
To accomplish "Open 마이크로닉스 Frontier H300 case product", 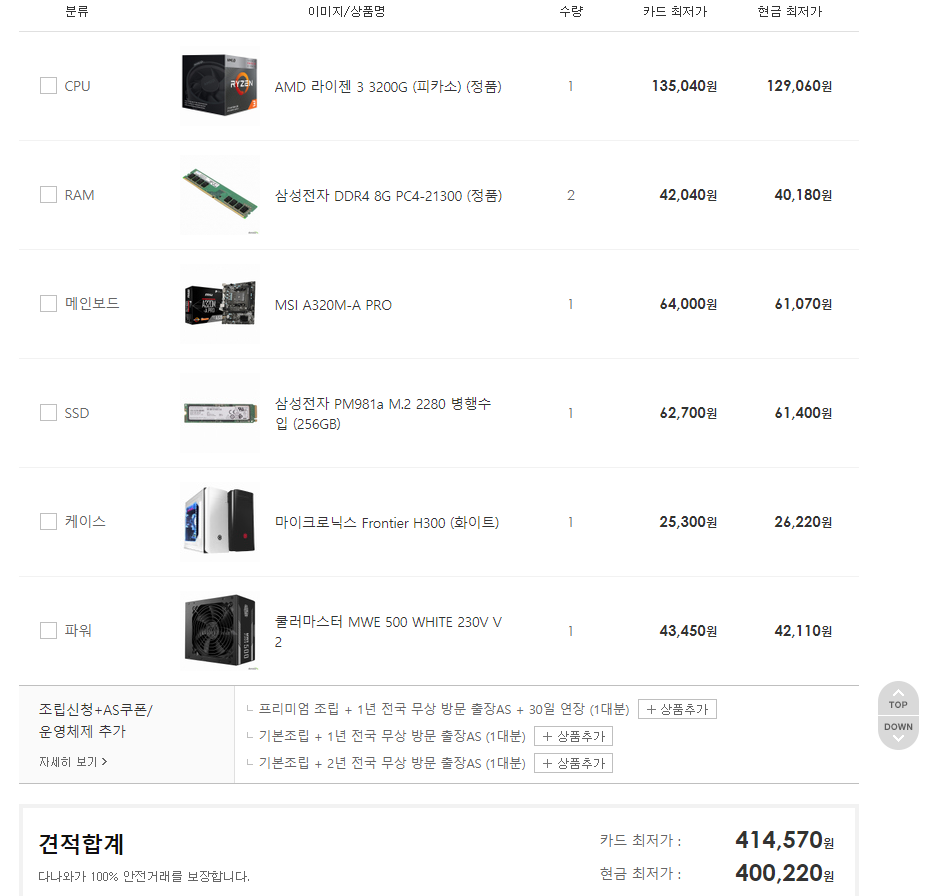I will point(386,522).
